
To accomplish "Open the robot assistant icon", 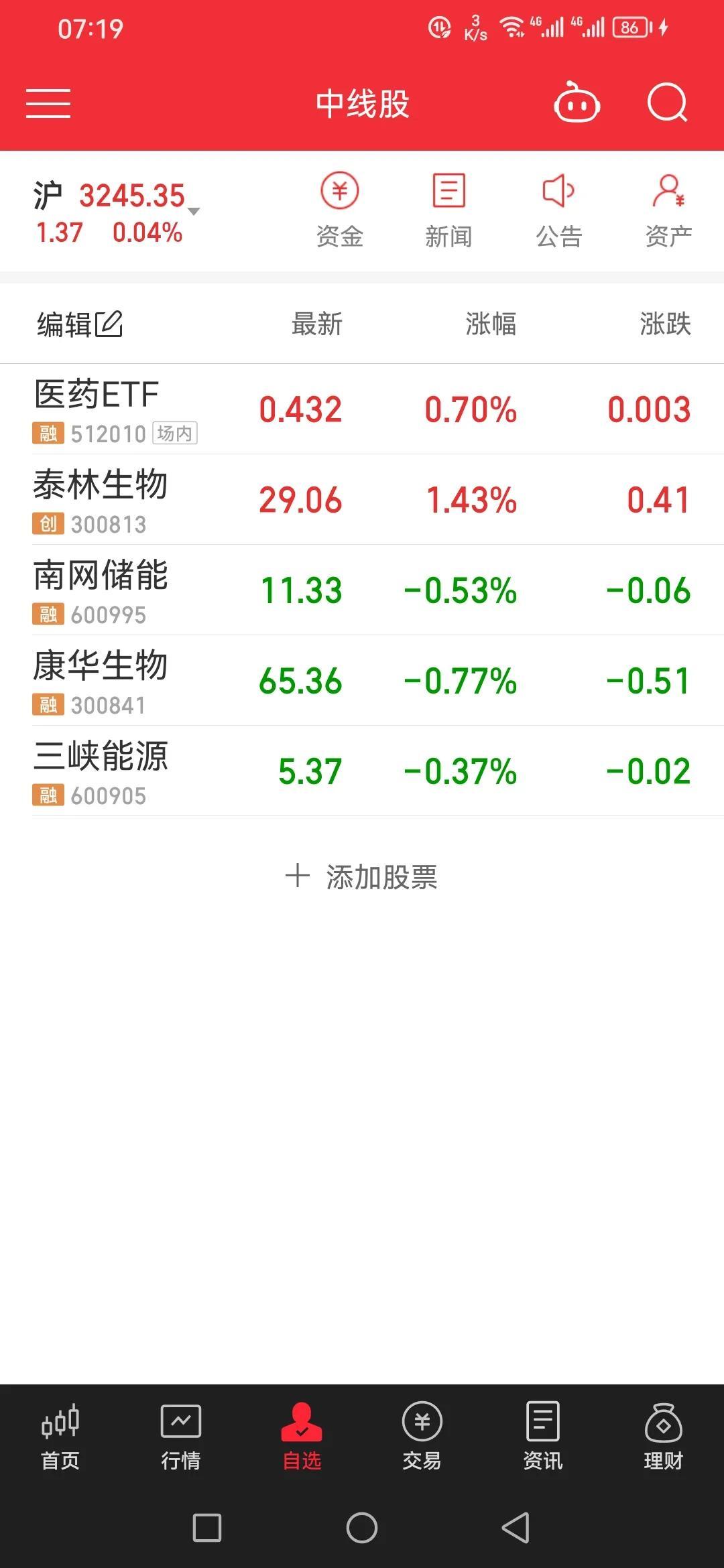I will [x=577, y=103].
